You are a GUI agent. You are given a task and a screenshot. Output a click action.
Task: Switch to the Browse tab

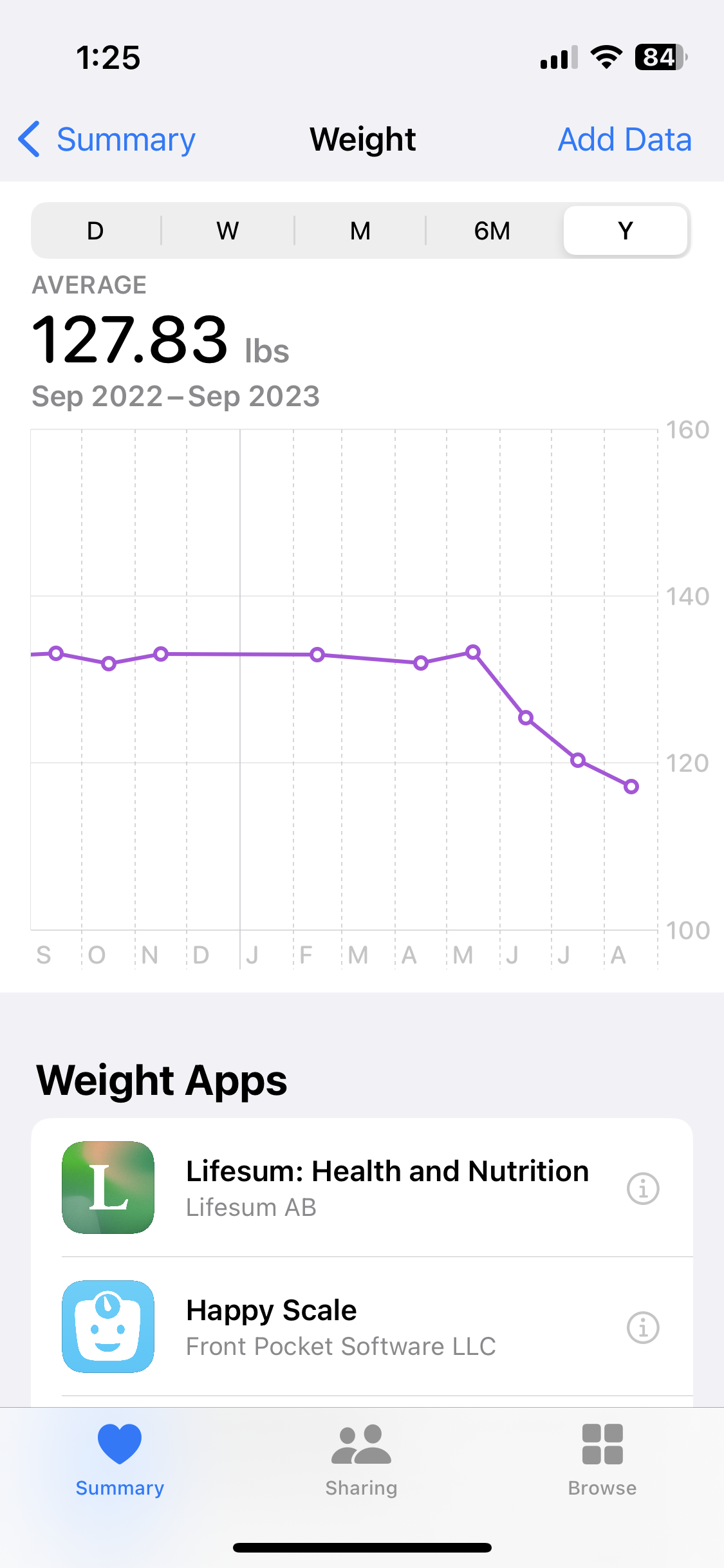(x=602, y=1460)
